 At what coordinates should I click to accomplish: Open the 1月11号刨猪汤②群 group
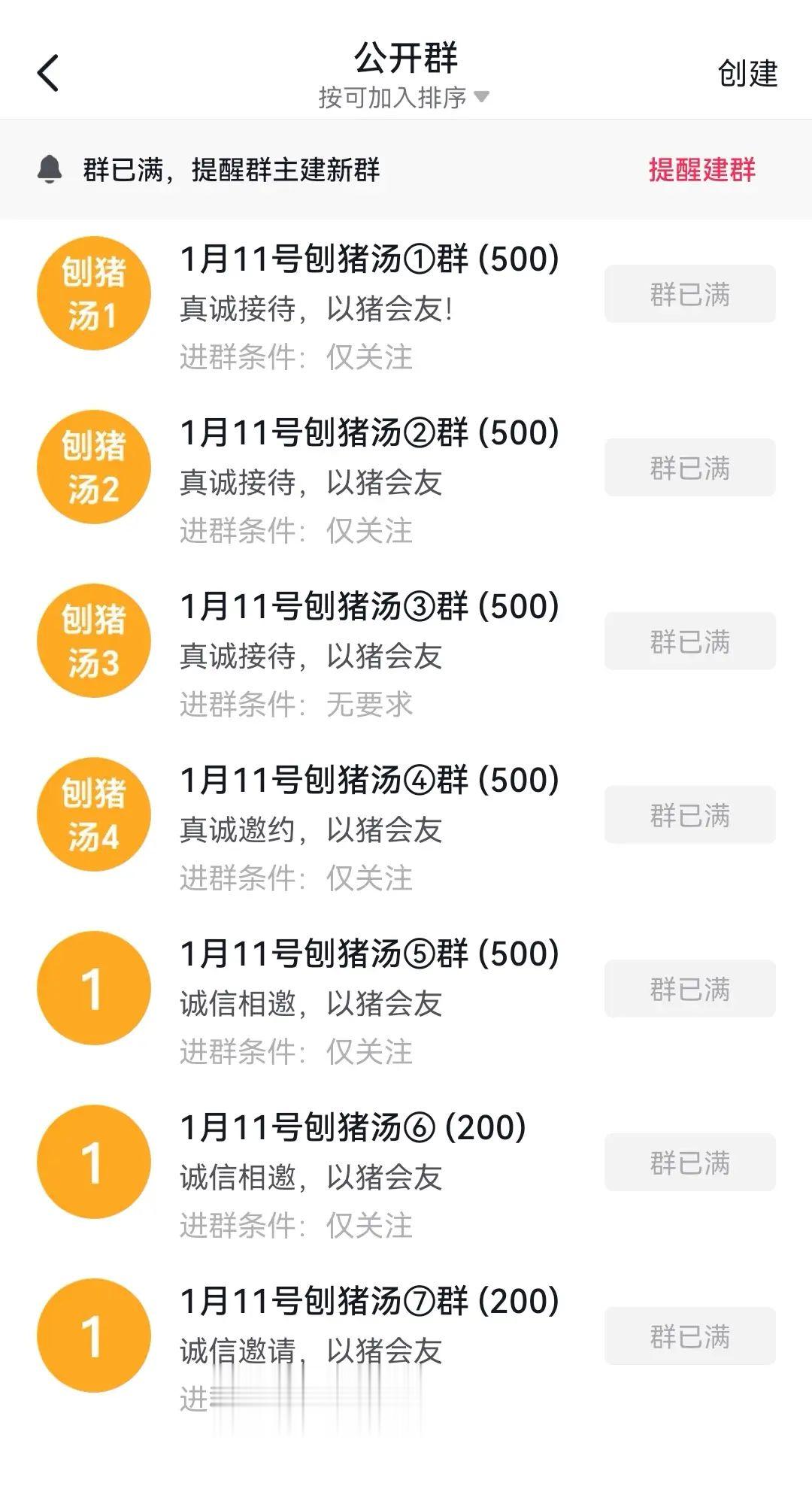pos(368,434)
